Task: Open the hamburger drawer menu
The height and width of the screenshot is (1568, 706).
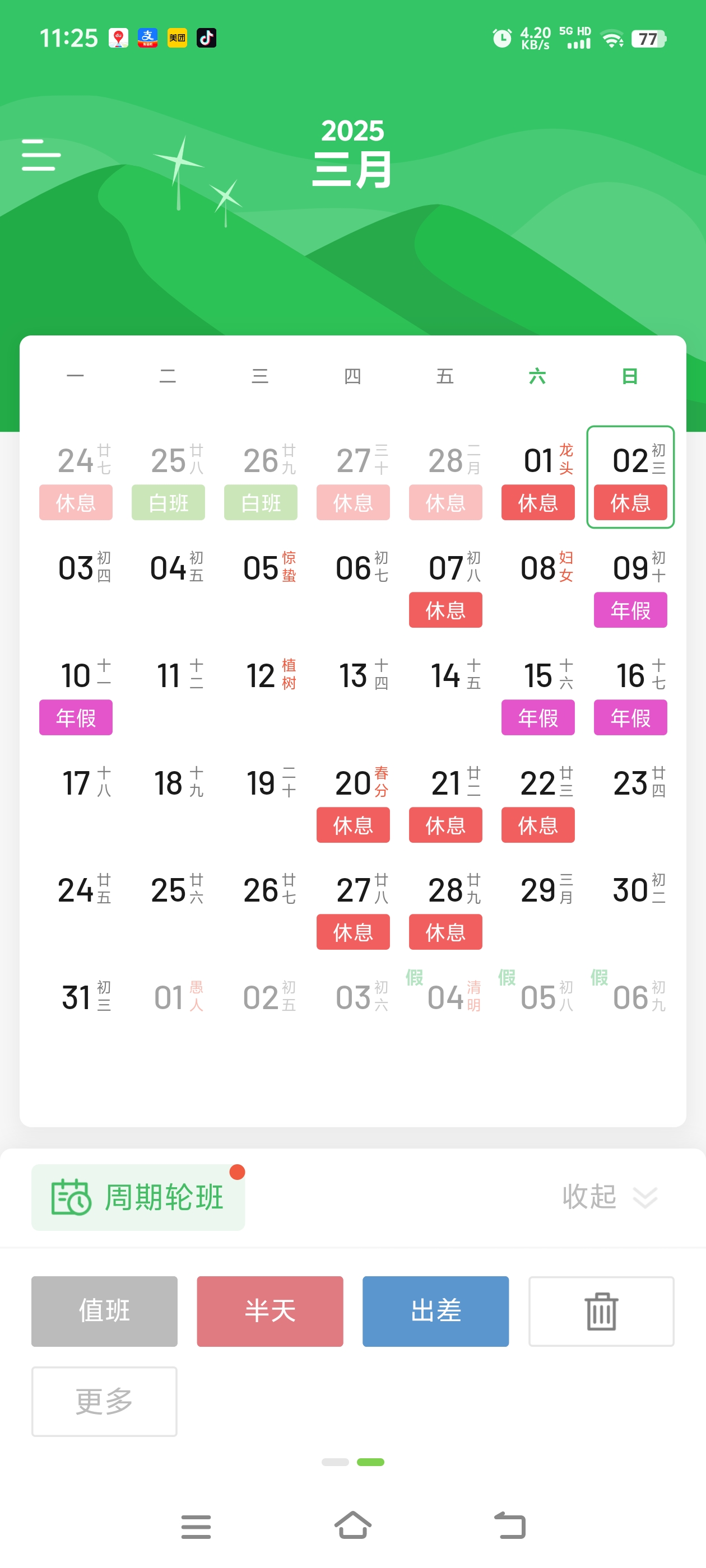Action: [41, 155]
